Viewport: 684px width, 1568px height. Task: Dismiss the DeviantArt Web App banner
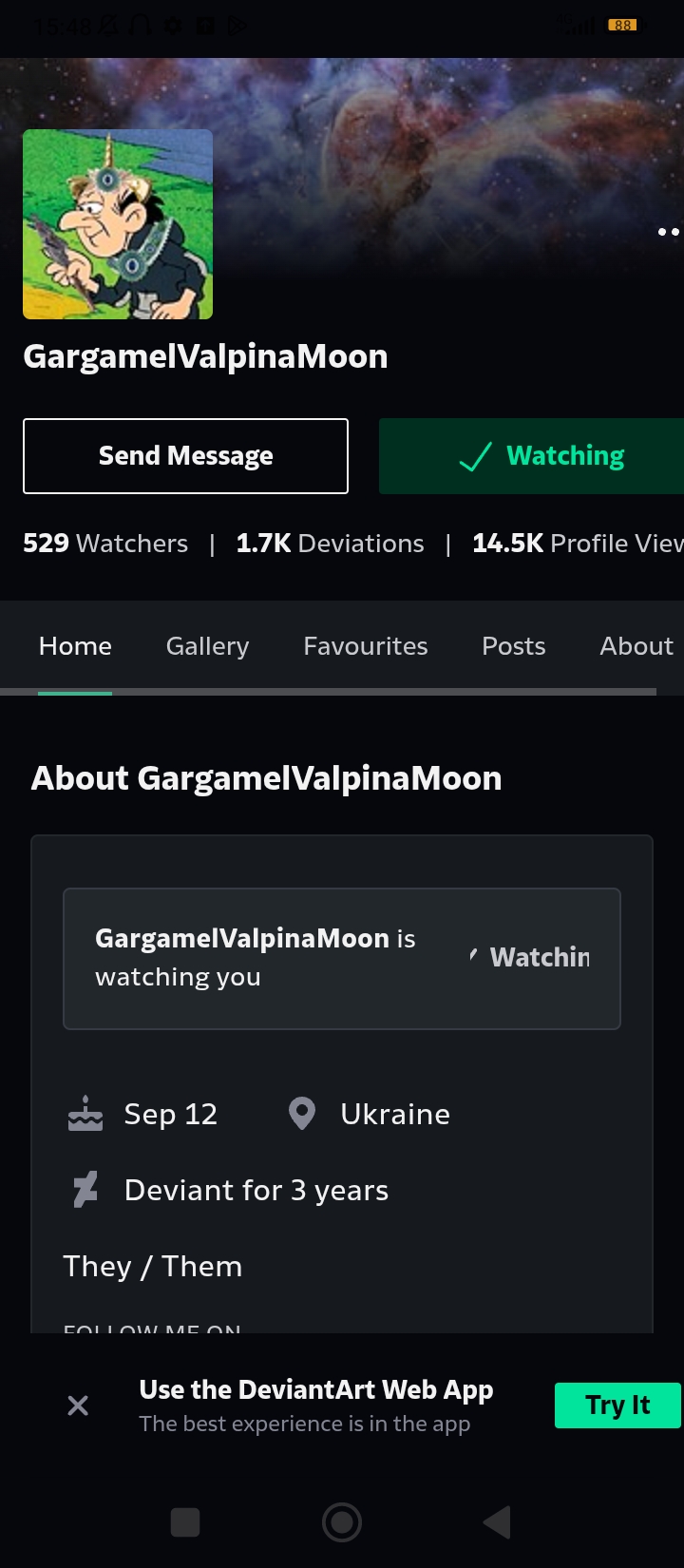(x=78, y=1405)
